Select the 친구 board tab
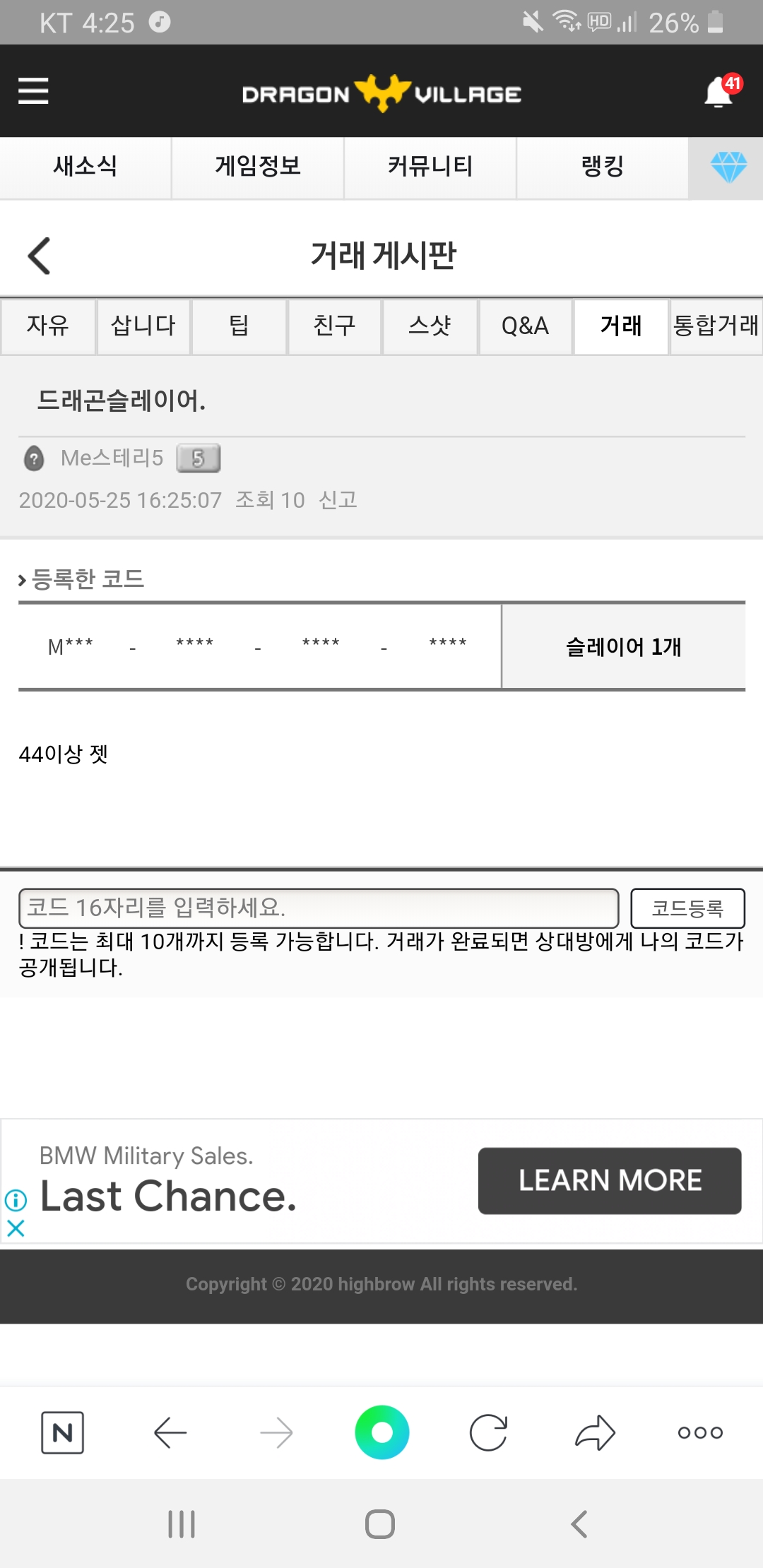Viewport: 763px width, 1568px height. click(x=334, y=326)
